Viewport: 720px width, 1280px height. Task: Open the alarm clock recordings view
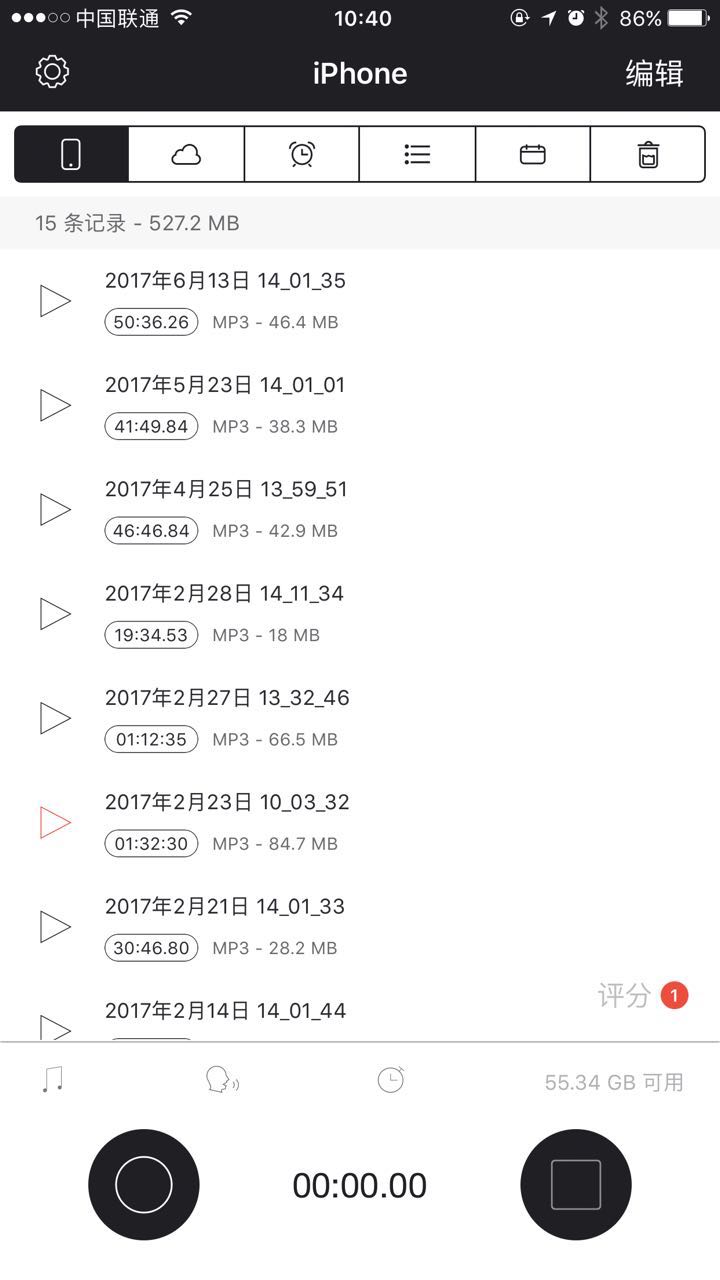click(x=301, y=154)
